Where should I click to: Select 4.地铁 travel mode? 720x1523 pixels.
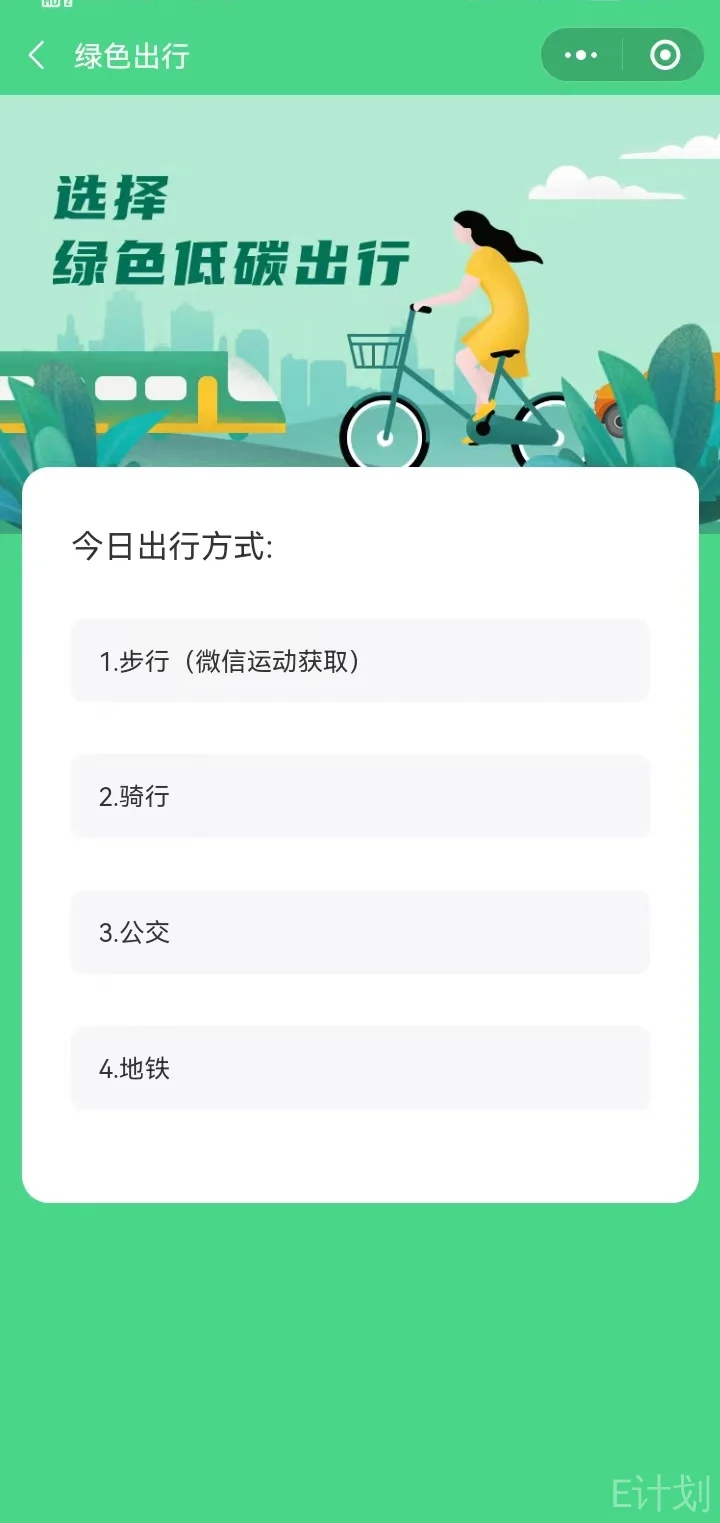click(360, 1068)
